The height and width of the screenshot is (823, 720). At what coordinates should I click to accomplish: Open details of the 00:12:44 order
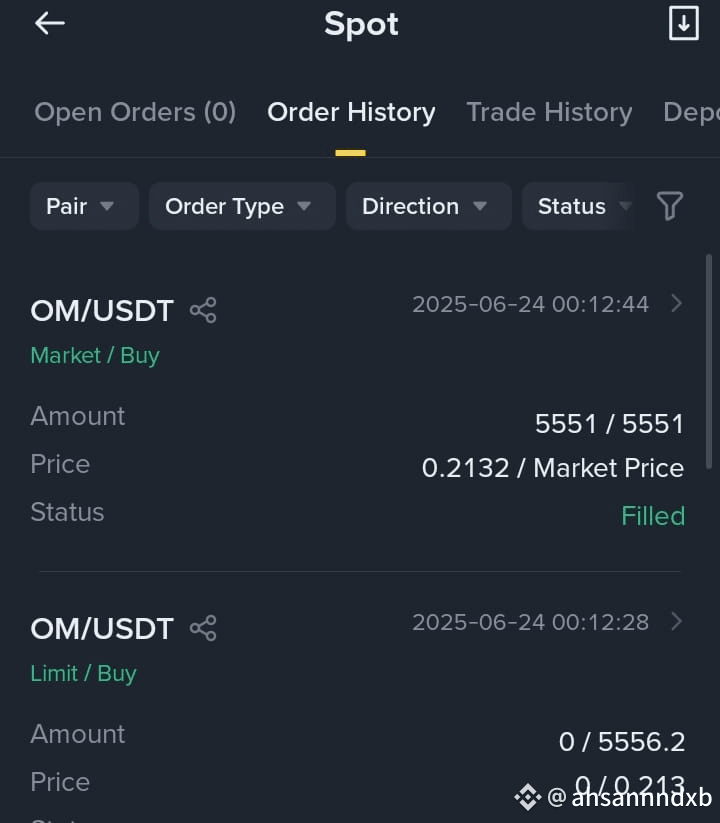tap(676, 303)
